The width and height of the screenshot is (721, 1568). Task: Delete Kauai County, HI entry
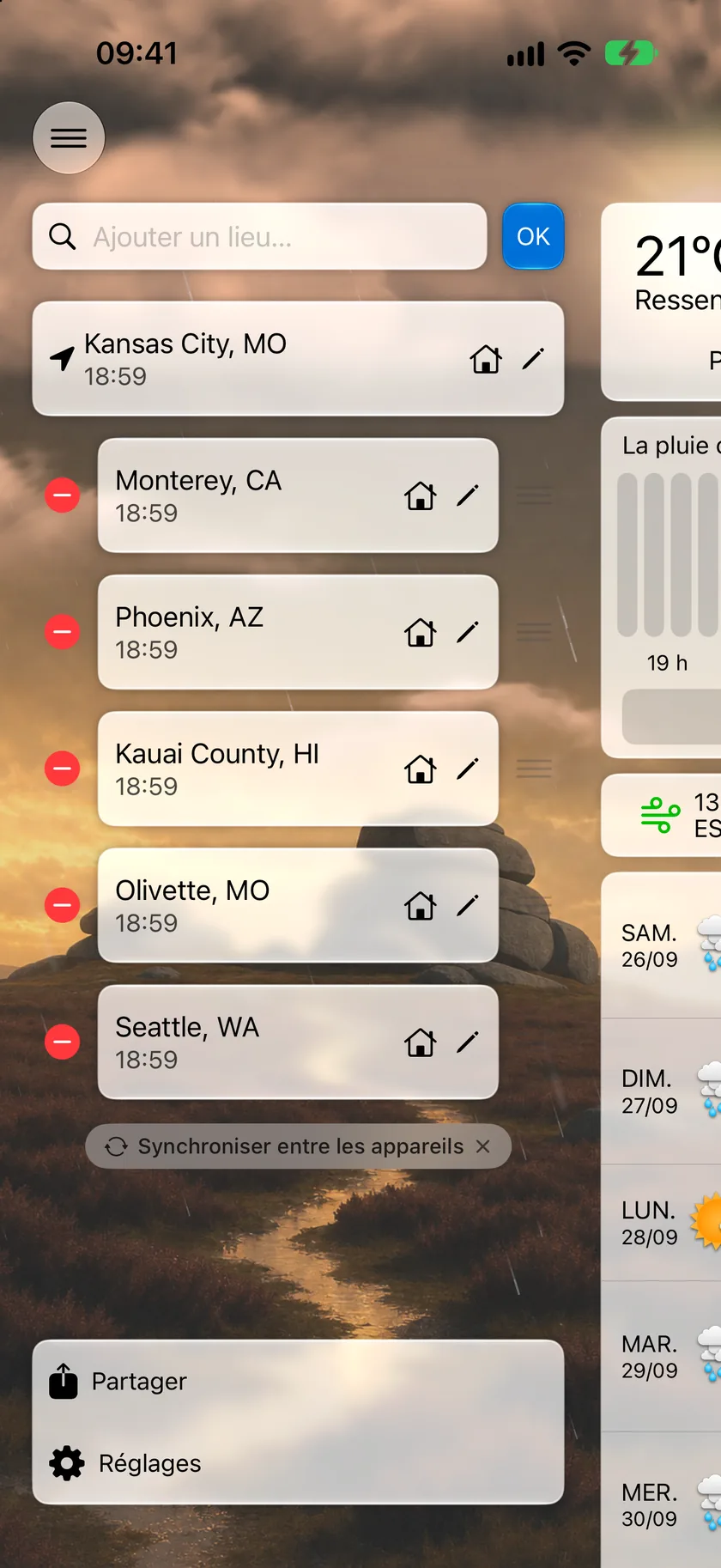pyautogui.click(x=63, y=769)
